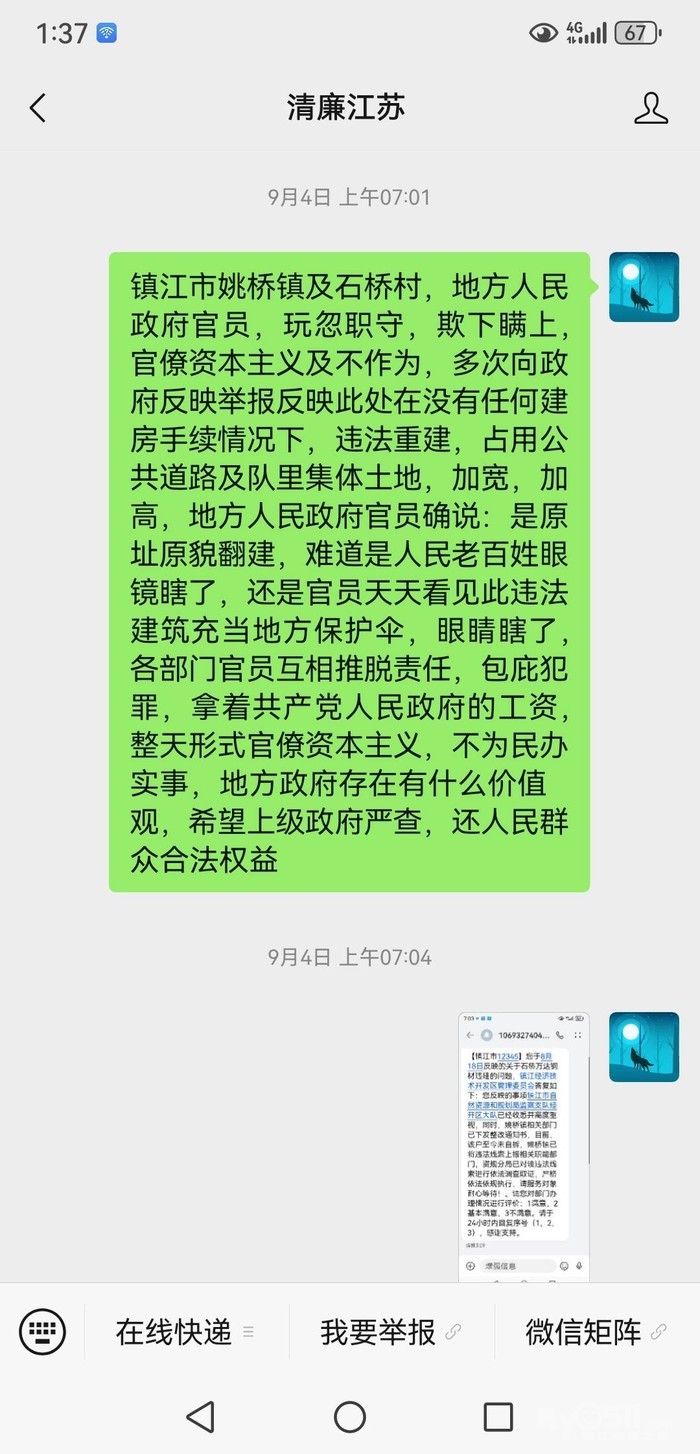Open the 清廉江苏 account profile icon
The height and width of the screenshot is (1454, 700).
pyautogui.click(x=651, y=108)
